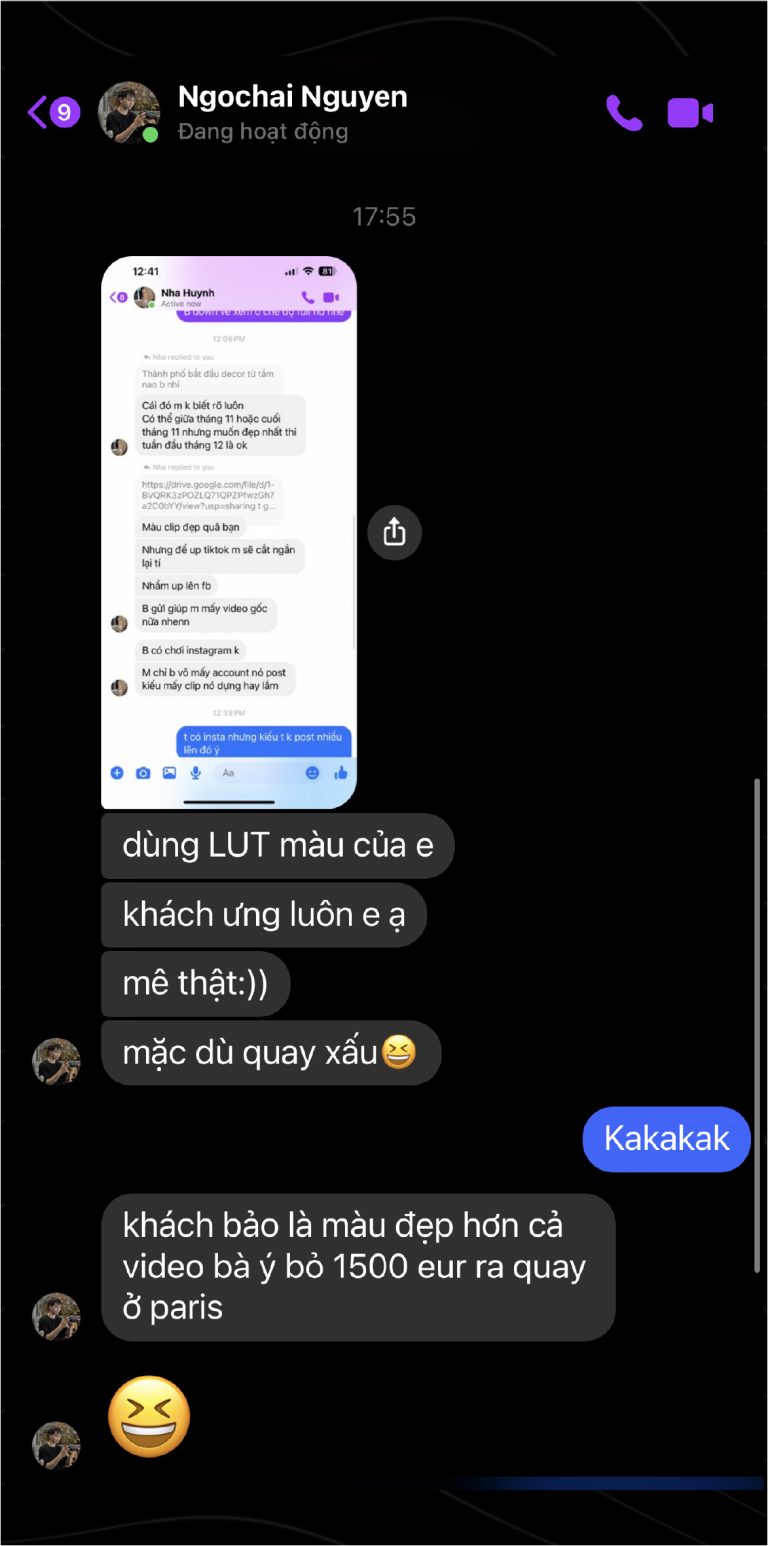Start a video call with Ngochai Nguyen
The image size is (768, 1546).
click(x=690, y=113)
